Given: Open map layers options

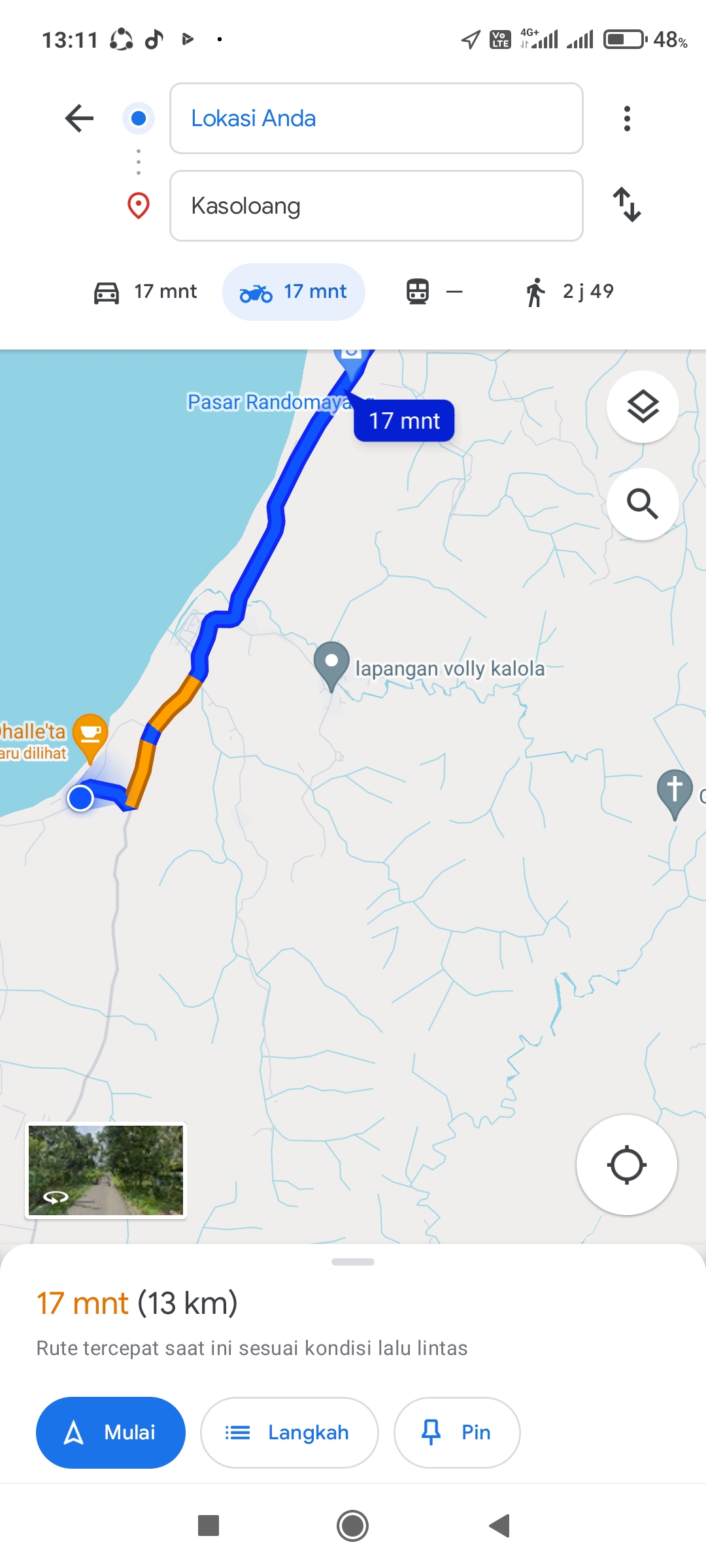Looking at the screenshot, I should [643, 407].
